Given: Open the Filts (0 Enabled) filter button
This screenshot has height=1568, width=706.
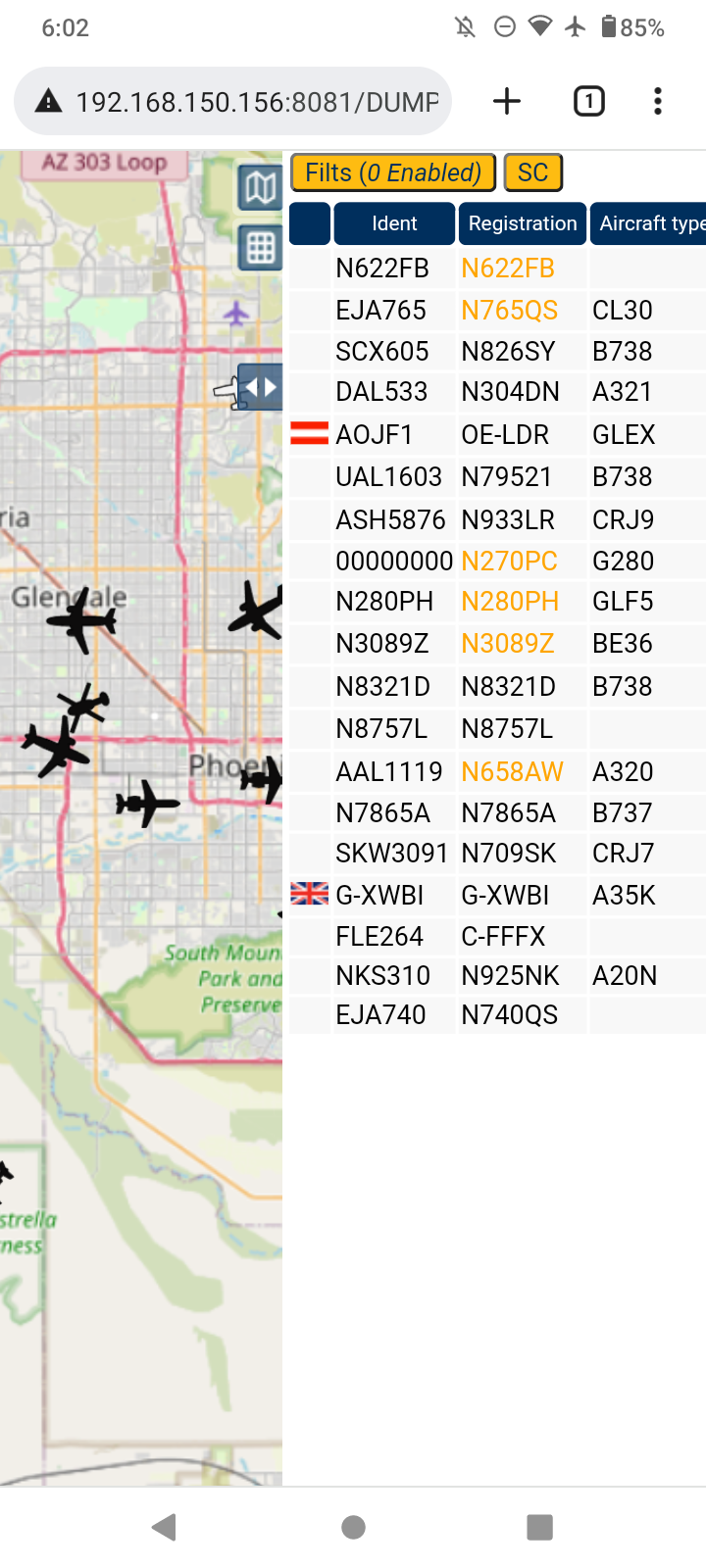Looking at the screenshot, I should click(393, 172).
